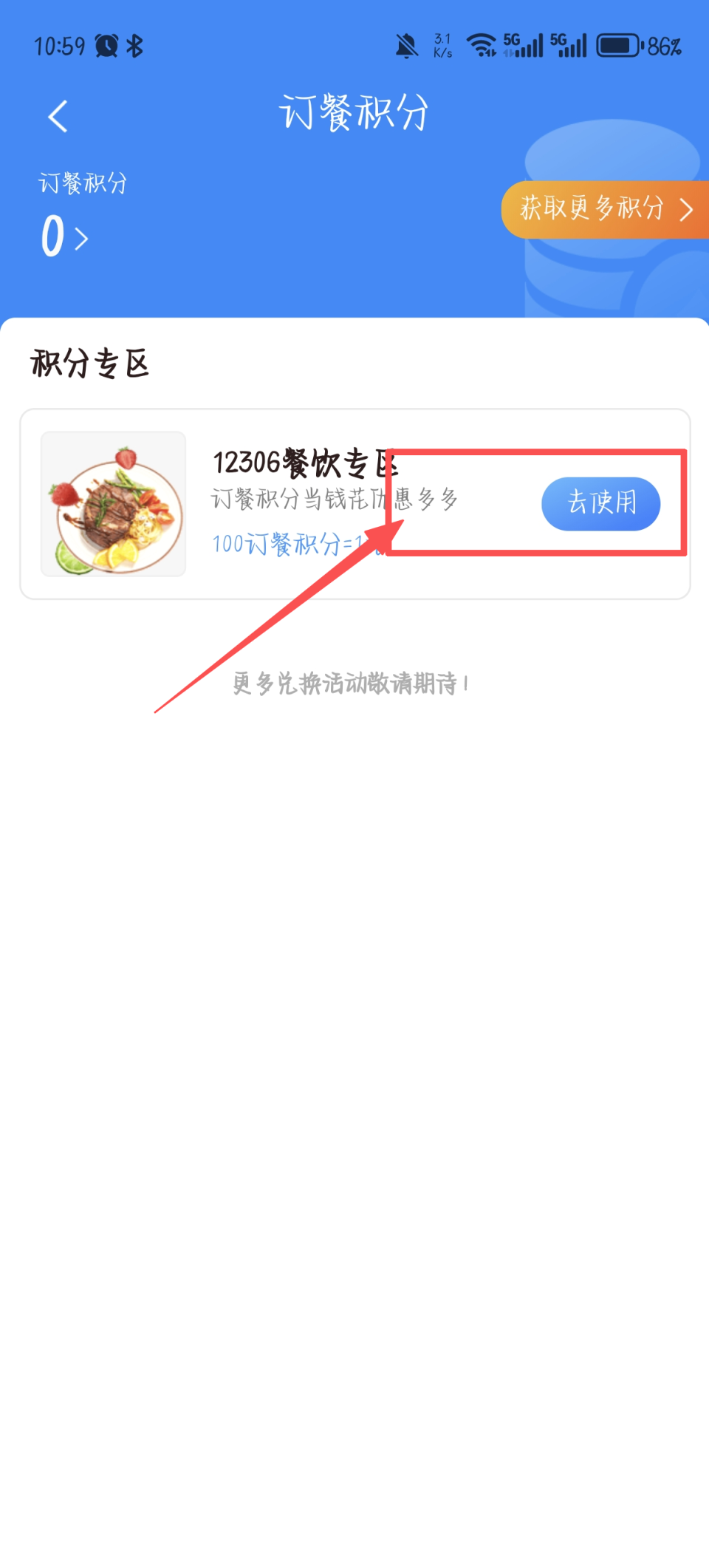The height and width of the screenshot is (1568, 709).
Task: Tap the 更多兑换活动敬请期待 placeholder text
Action: click(x=349, y=684)
